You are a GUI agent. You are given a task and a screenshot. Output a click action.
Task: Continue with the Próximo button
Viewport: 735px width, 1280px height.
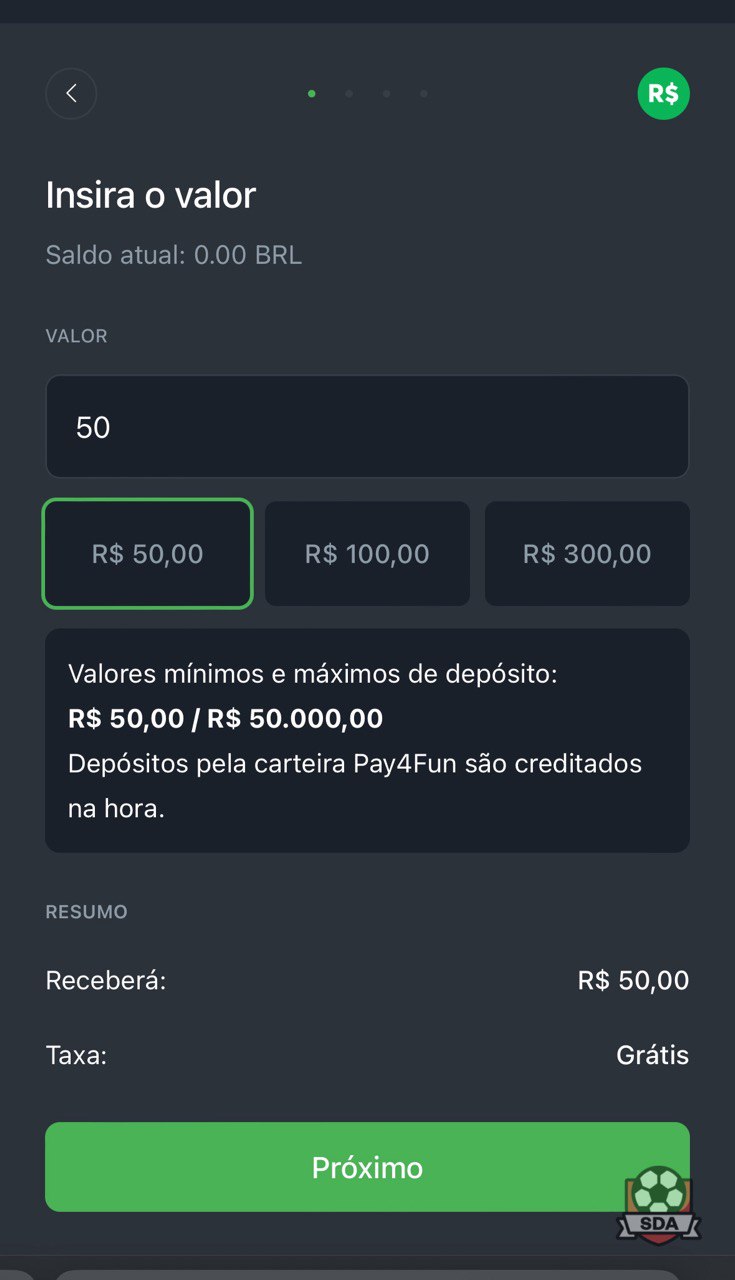pyautogui.click(x=367, y=1167)
